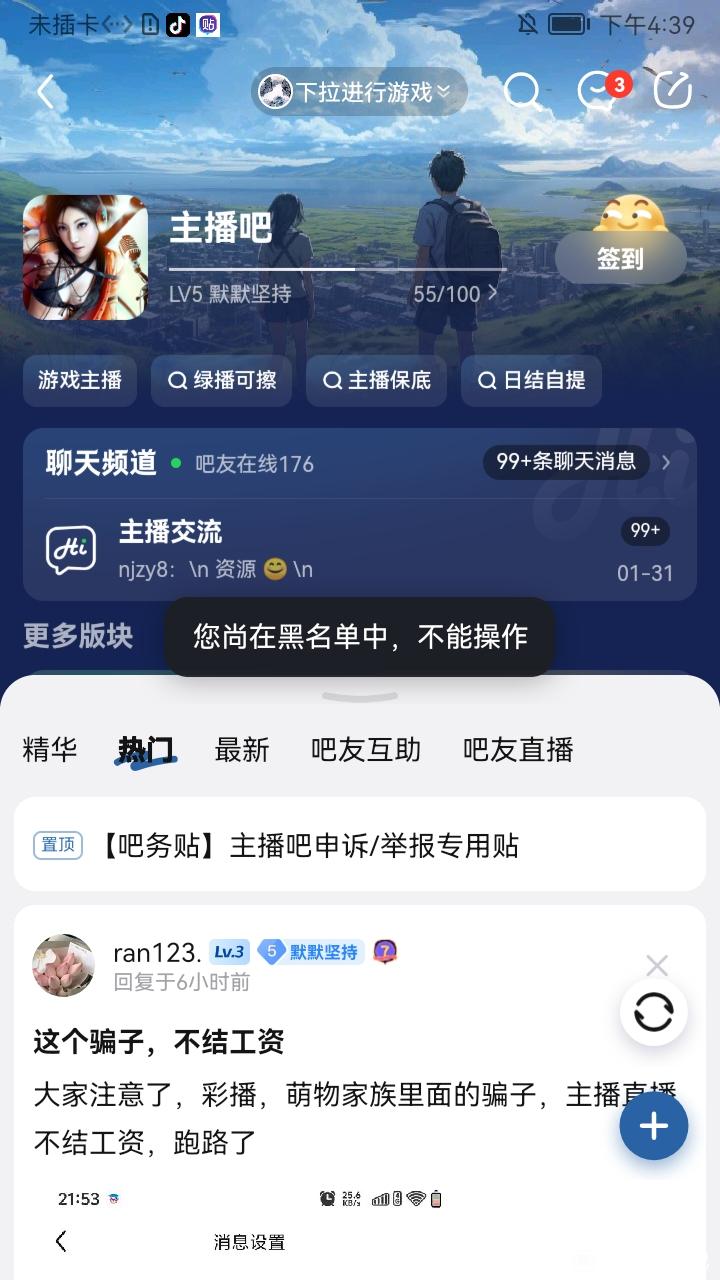Open messages with 3 unread badge

(x=598, y=92)
